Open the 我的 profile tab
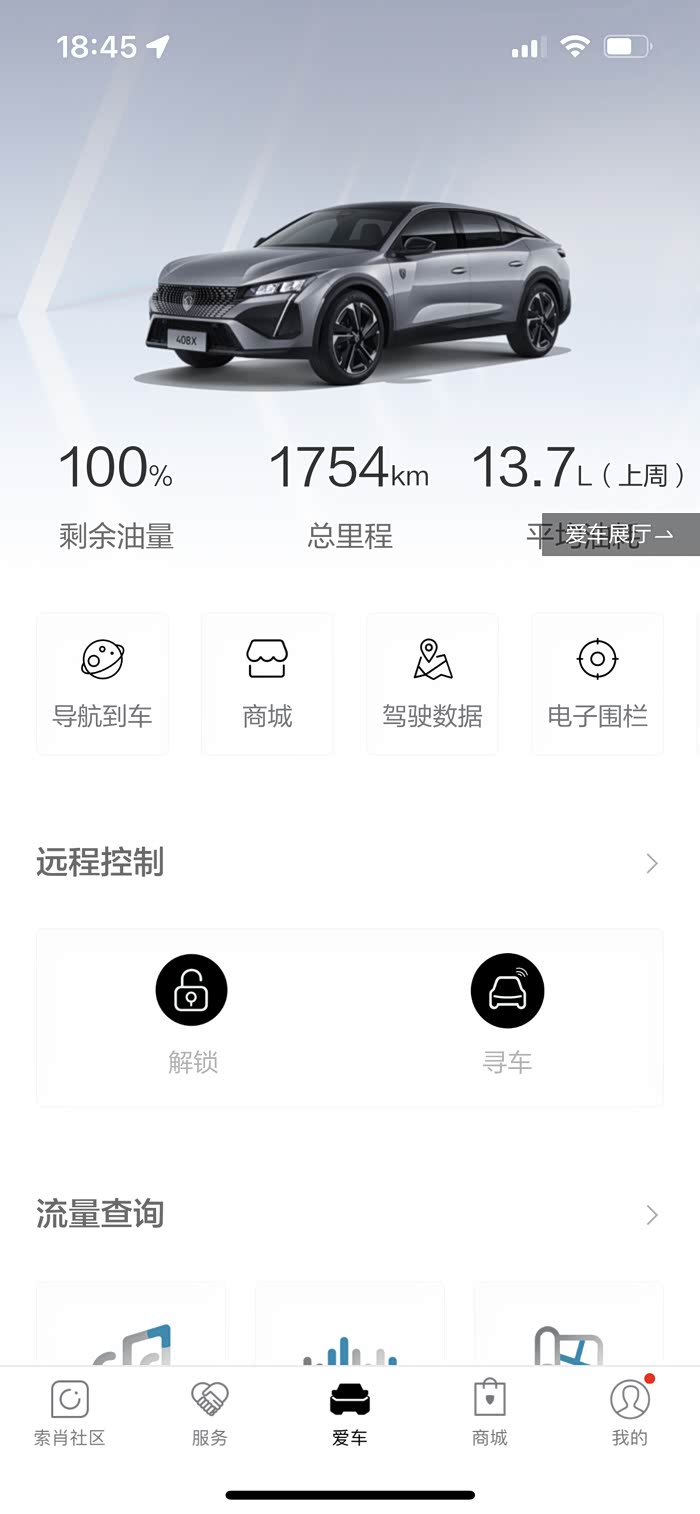The image size is (700, 1514). [630, 1412]
